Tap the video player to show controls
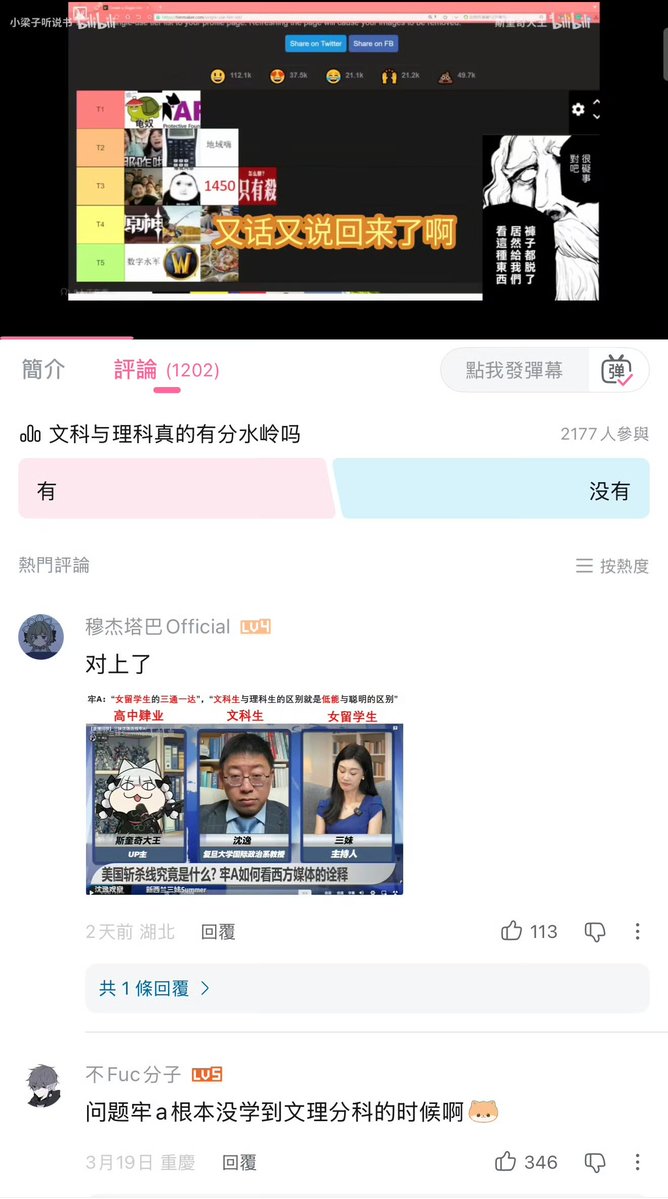 334,168
